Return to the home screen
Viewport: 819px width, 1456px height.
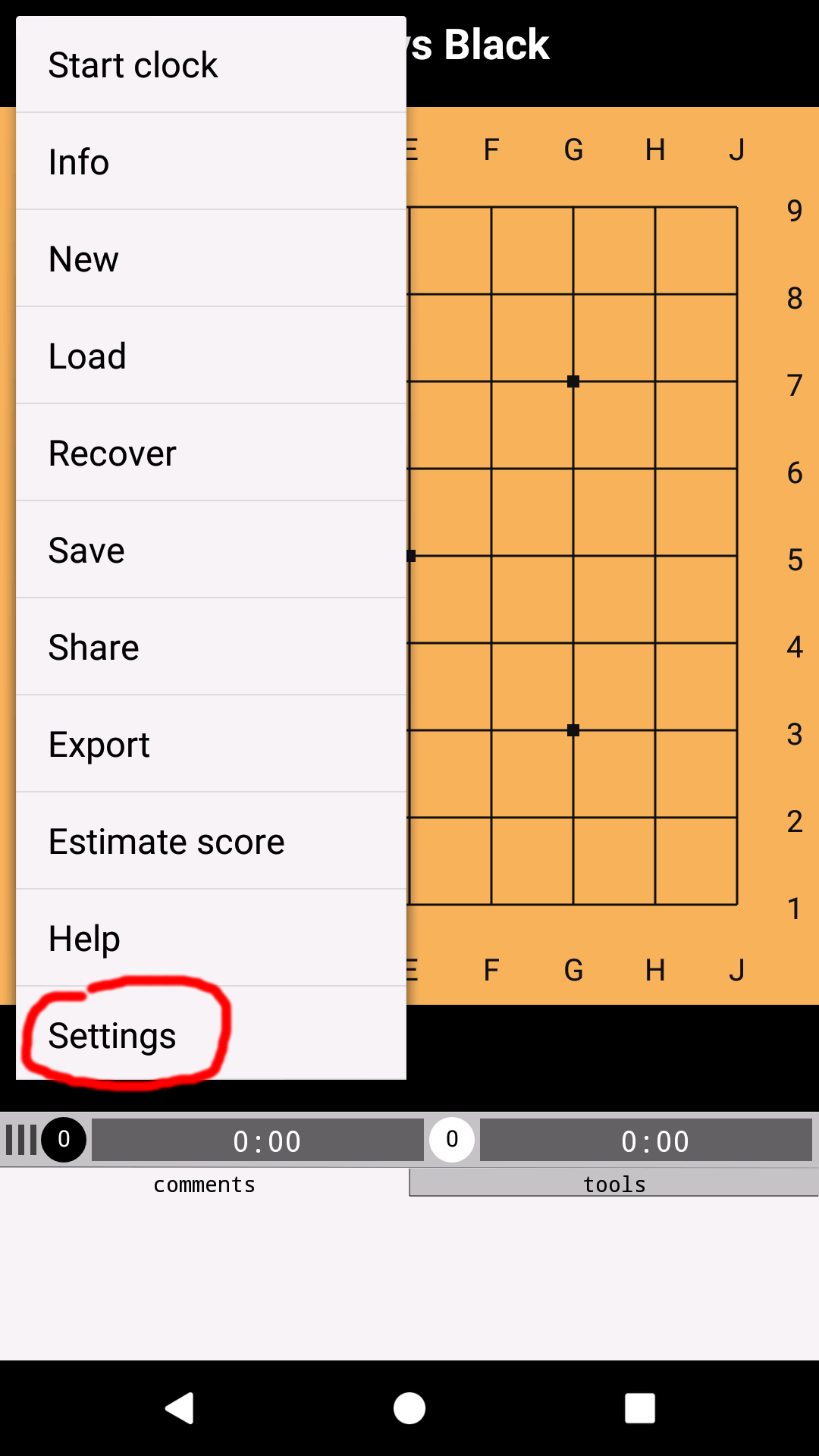(409, 1408)
